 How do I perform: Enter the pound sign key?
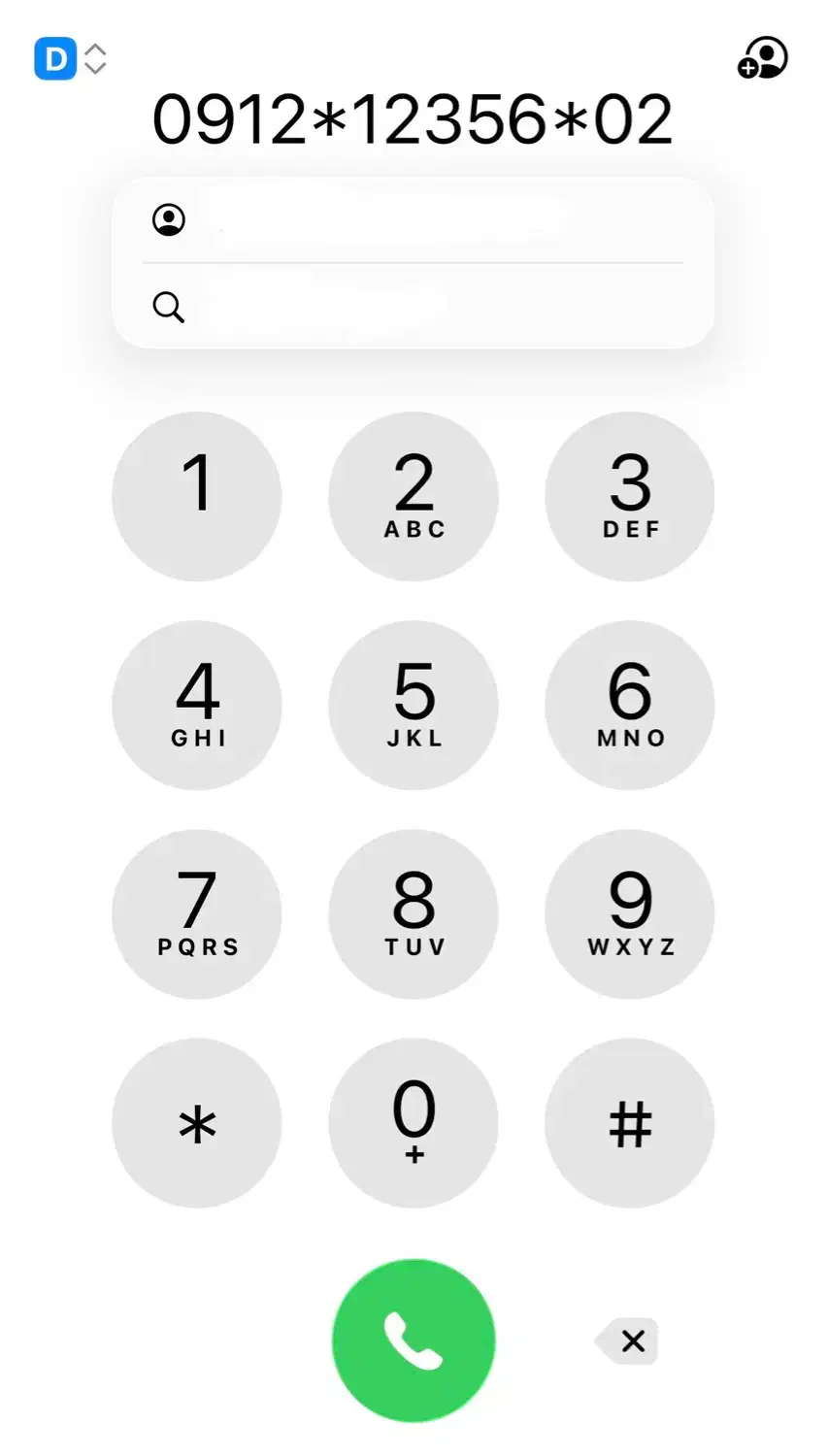(630, 1123)
